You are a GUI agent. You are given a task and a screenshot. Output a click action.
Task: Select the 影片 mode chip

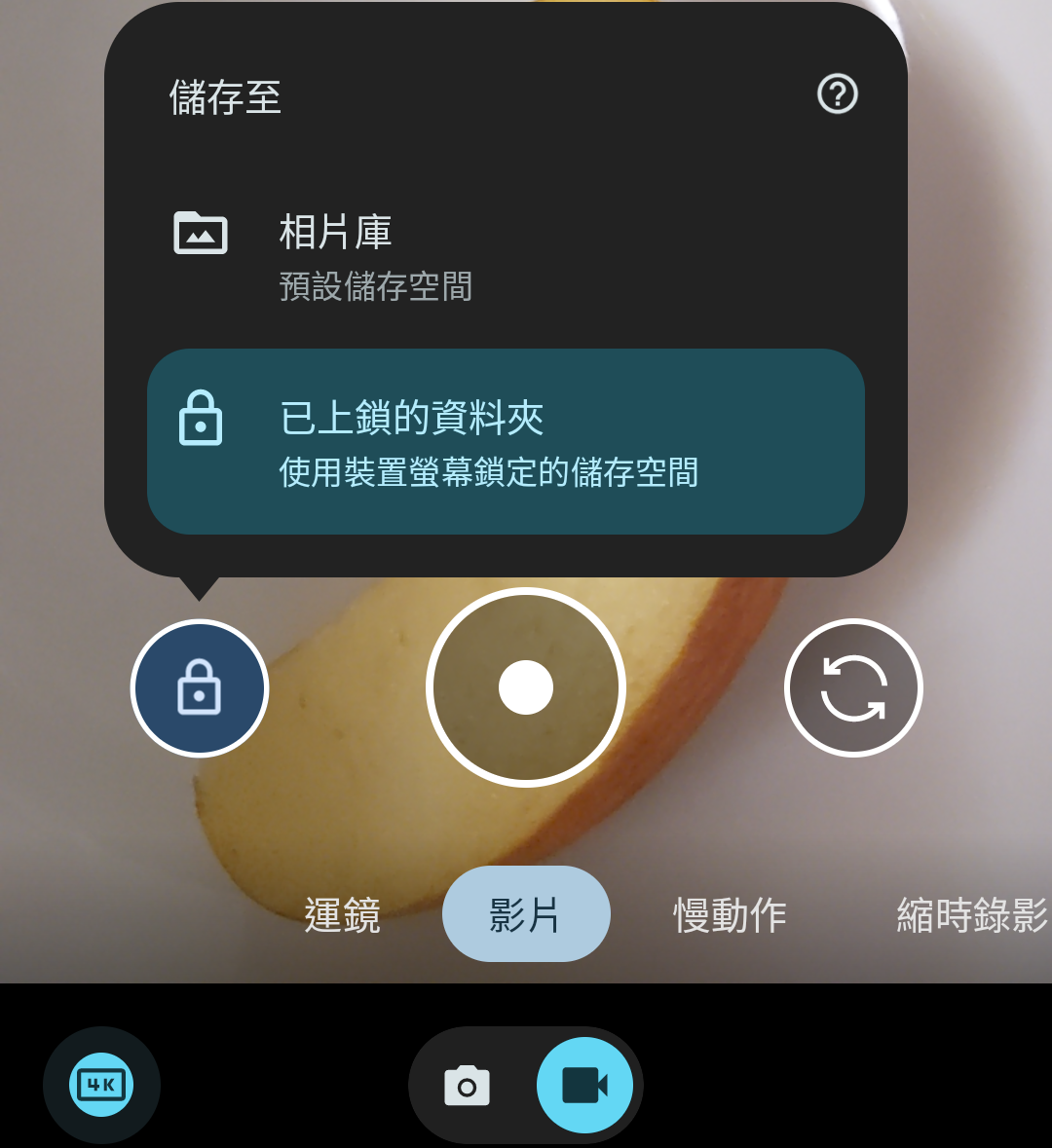526,915
